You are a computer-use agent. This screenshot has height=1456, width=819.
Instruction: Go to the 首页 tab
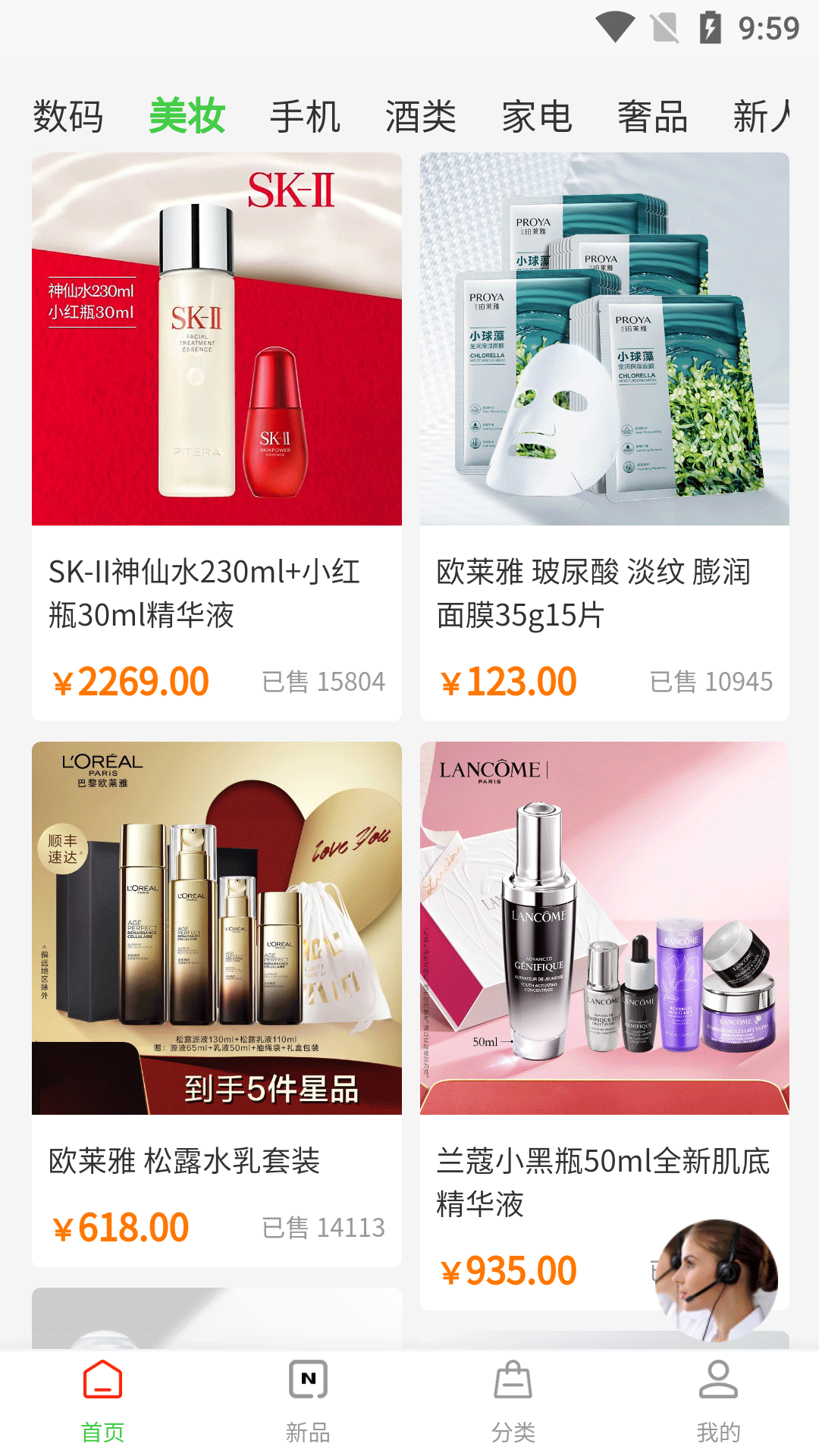tap(102, 1401)
